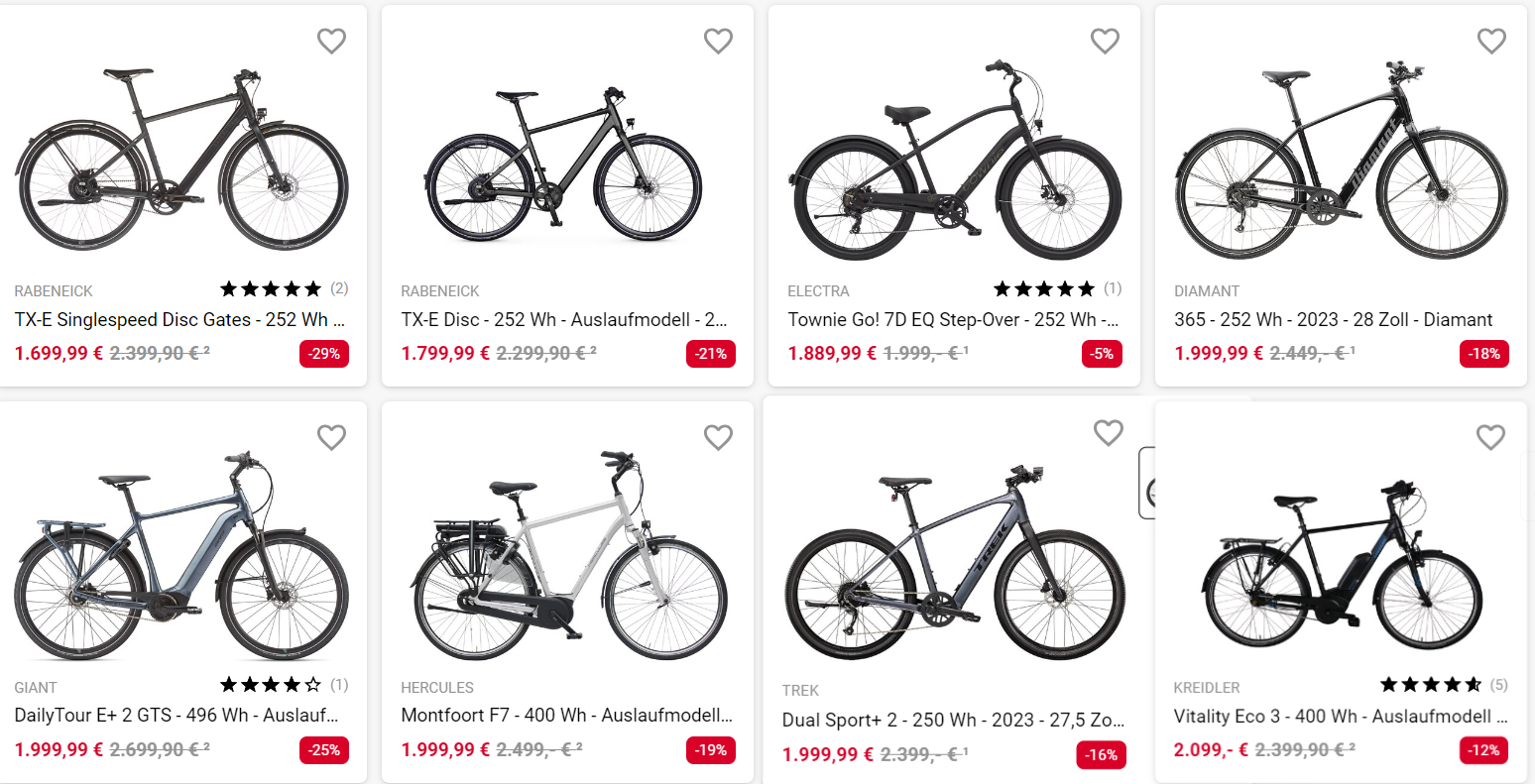The width and height of the screenshot is (1535, 784).
Task: Add Trek Dual Sport+ 2 to favorites
Action: coord(1108,433)
